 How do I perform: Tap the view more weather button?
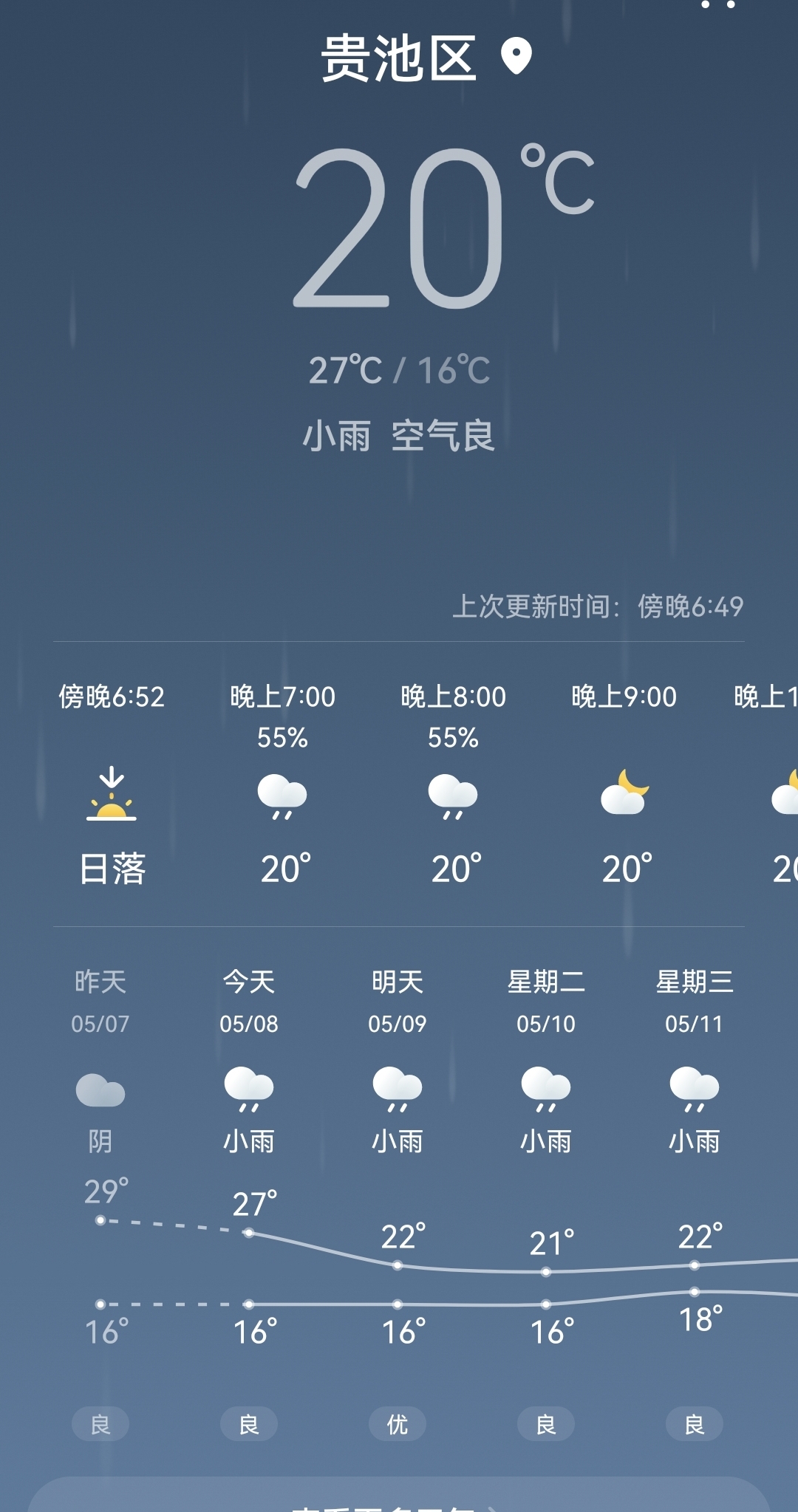[x=399, y=1499]
